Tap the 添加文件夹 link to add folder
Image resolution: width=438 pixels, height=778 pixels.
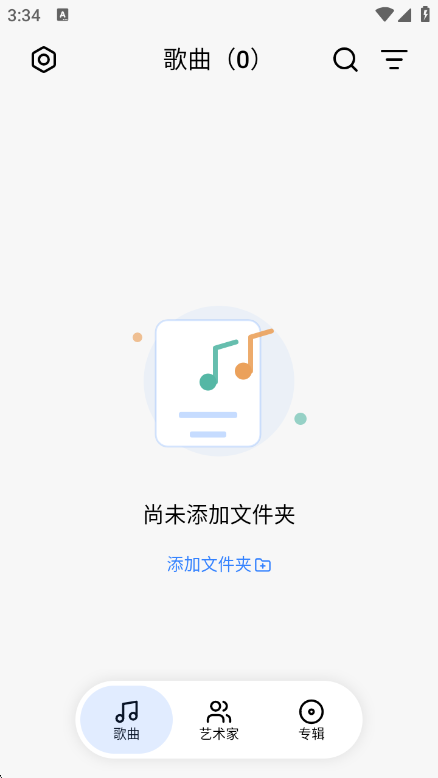(x=219, y=565)
